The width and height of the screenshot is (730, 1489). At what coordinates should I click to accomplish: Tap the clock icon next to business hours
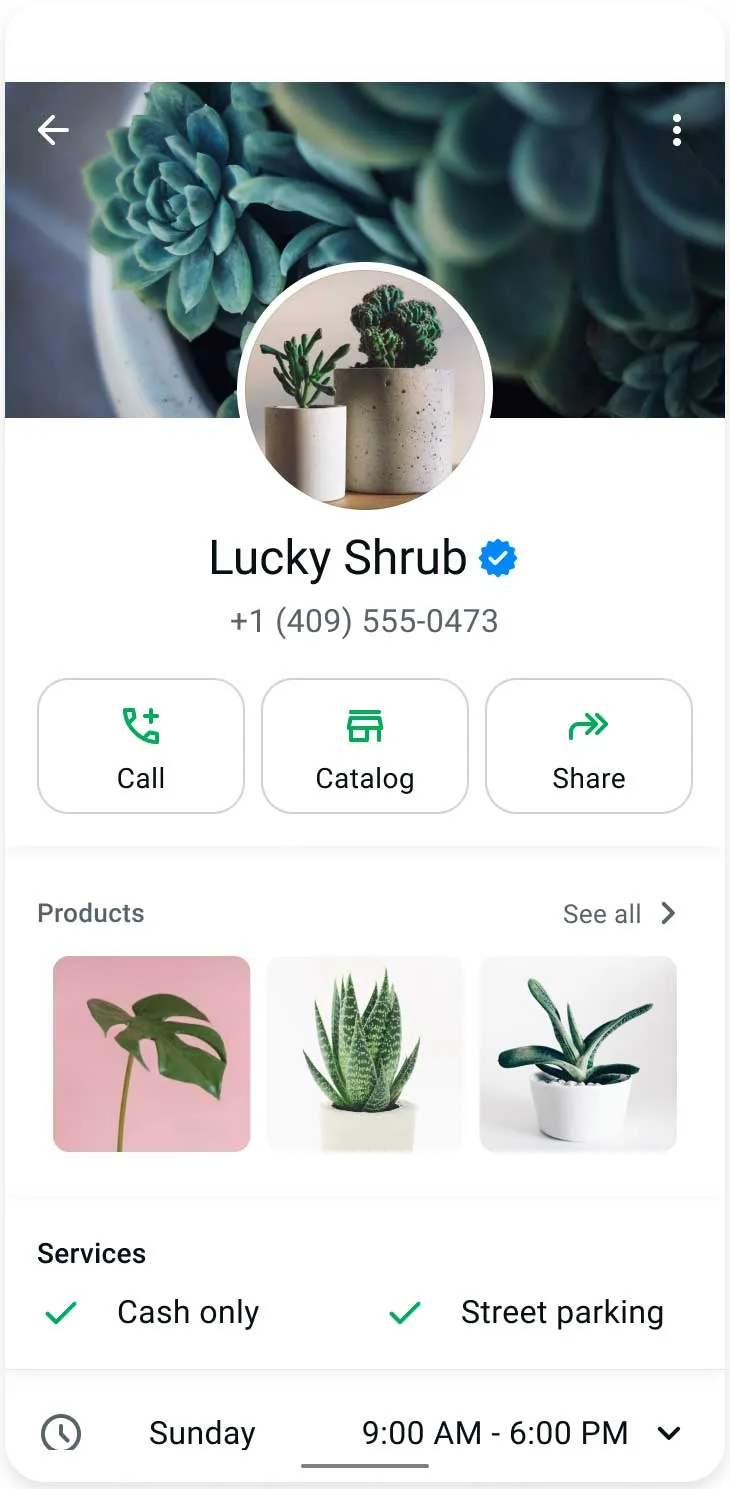coord(62,1432)
